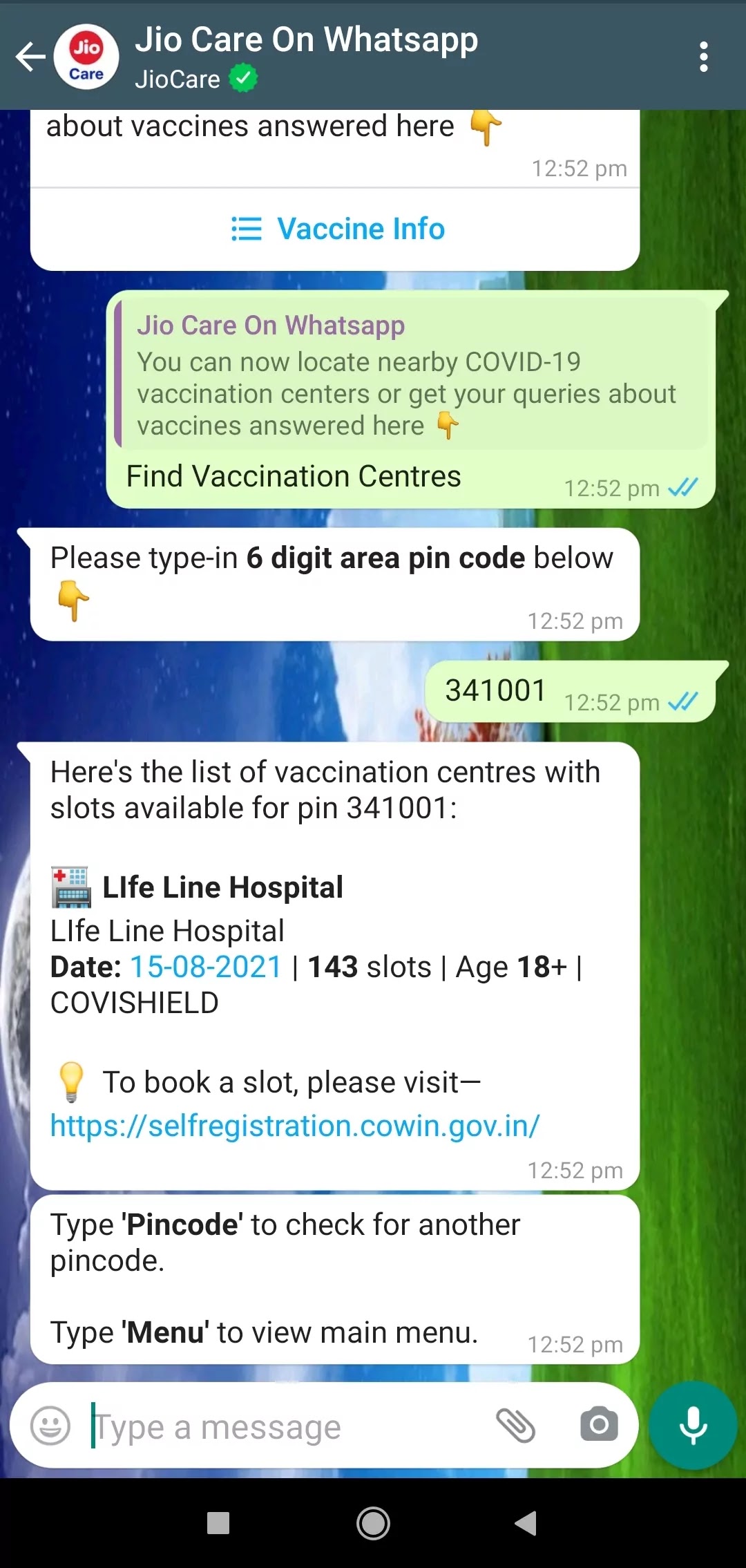Go to the device home screen

[373, 1523]
